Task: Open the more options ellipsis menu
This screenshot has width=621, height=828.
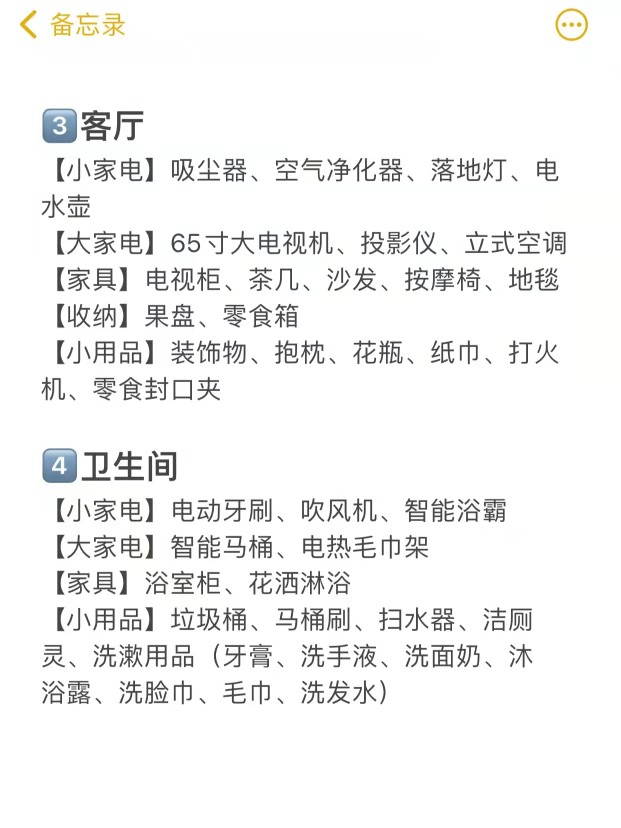Action: pos(571,25)
